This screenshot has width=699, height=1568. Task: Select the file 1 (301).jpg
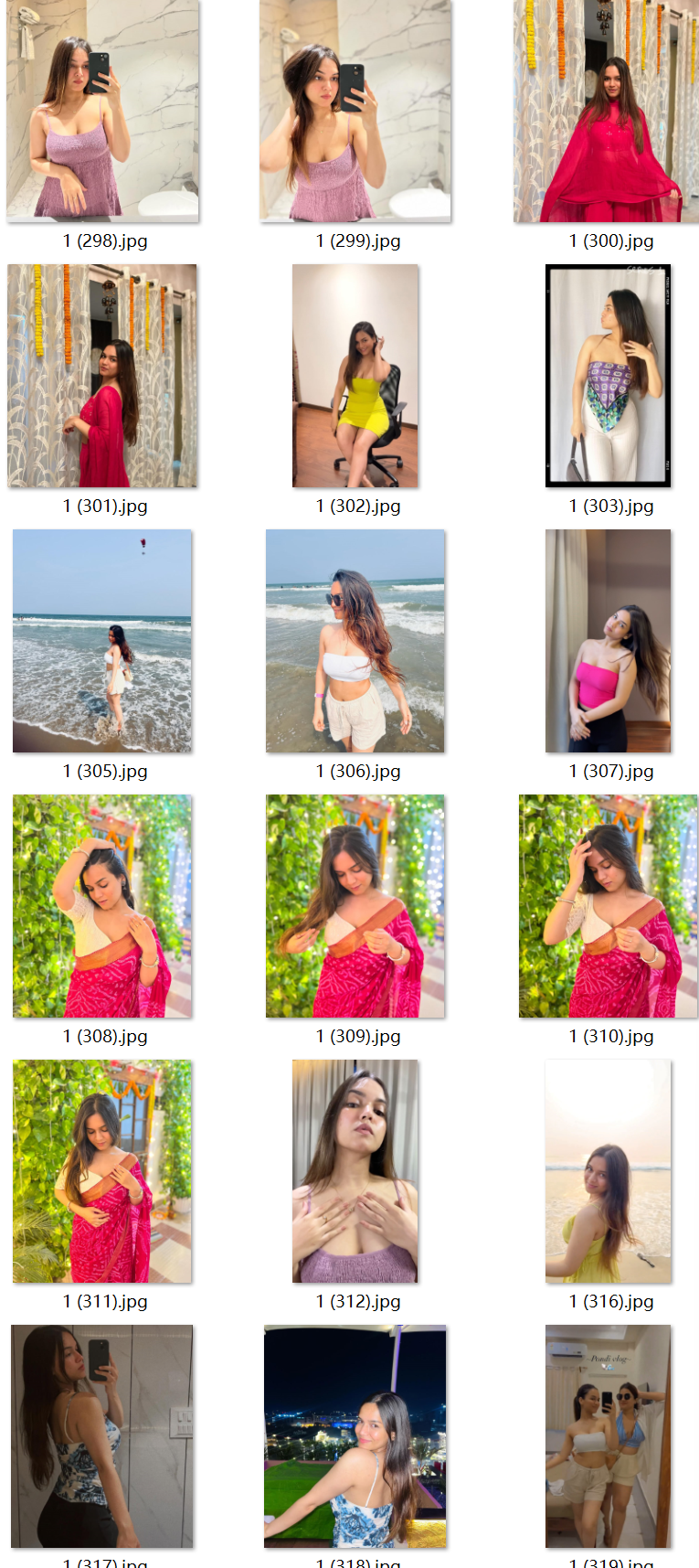coord(102,376)
